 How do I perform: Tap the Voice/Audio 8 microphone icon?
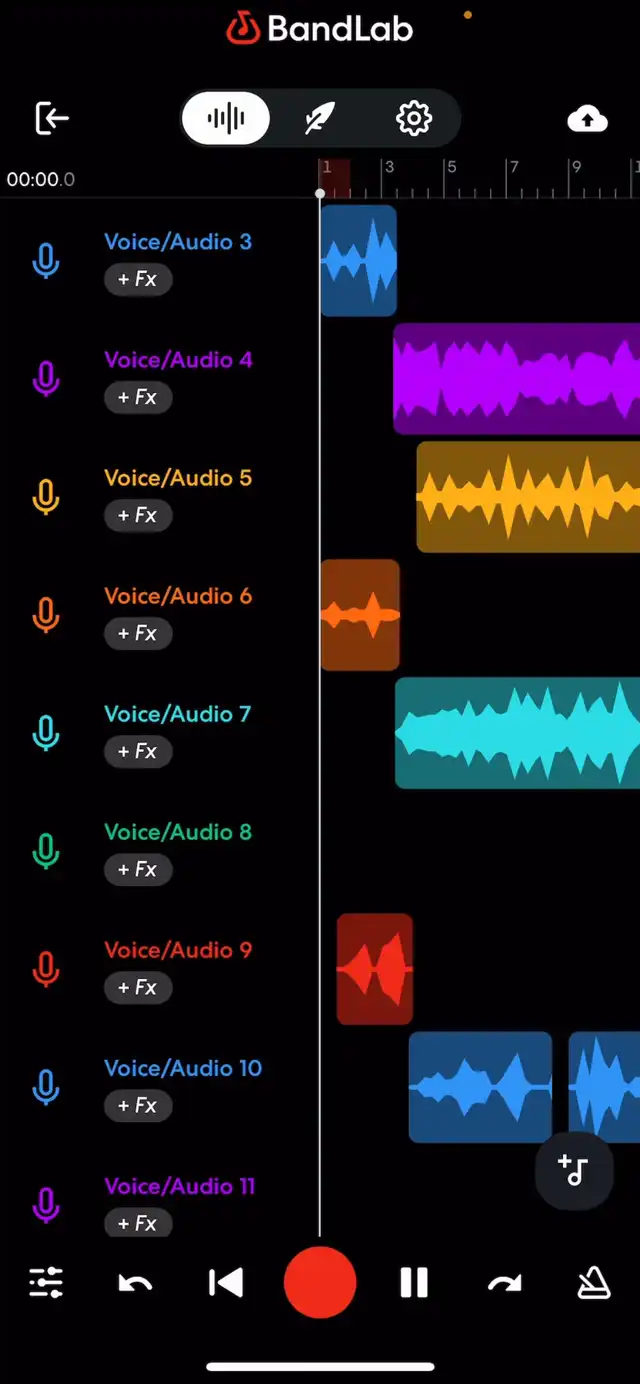click(46, 850)
